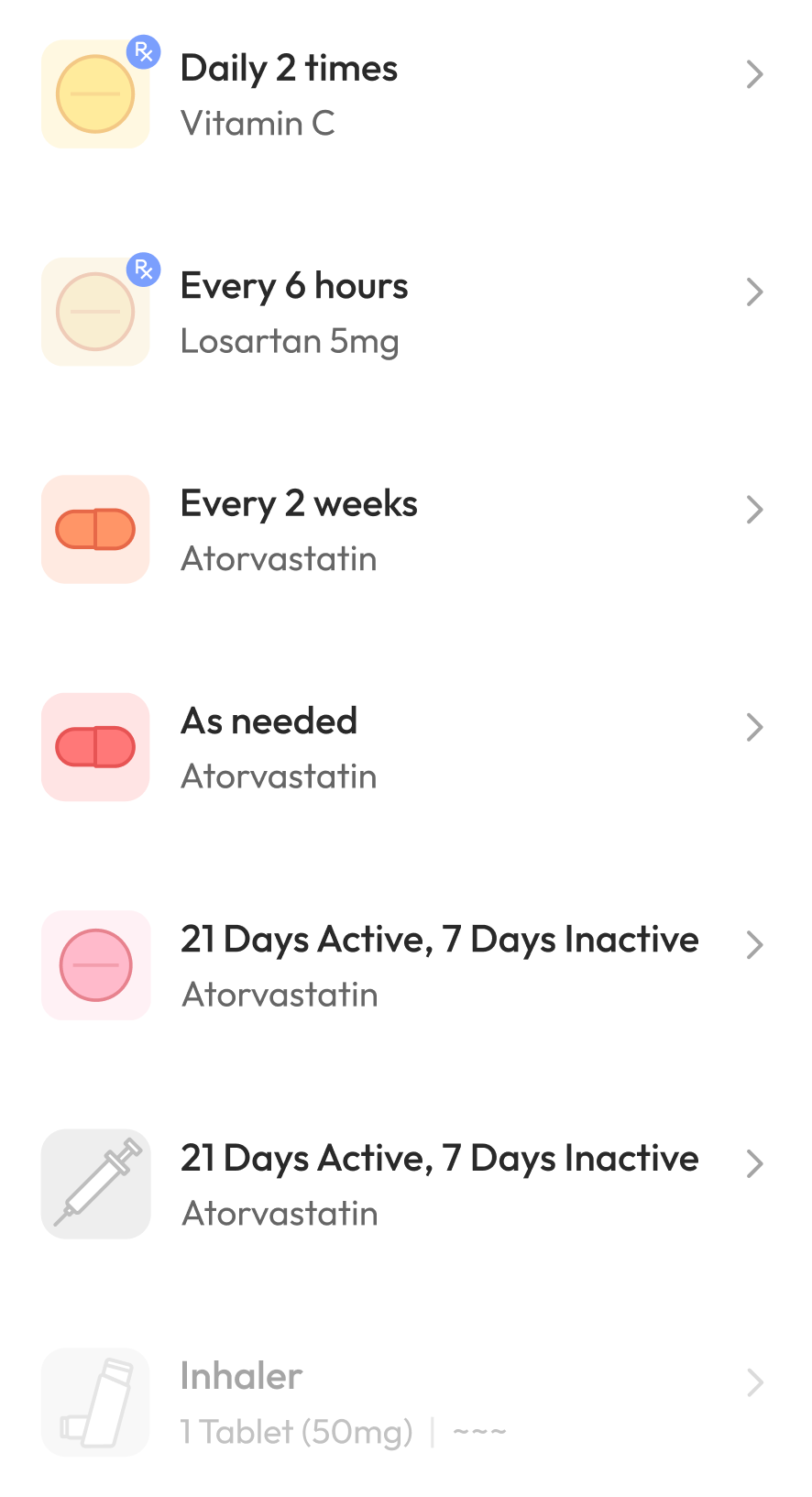Open the Losartan 5mg medication card
This screenshot has width=812, height=1497.
(x=406, y=312)
